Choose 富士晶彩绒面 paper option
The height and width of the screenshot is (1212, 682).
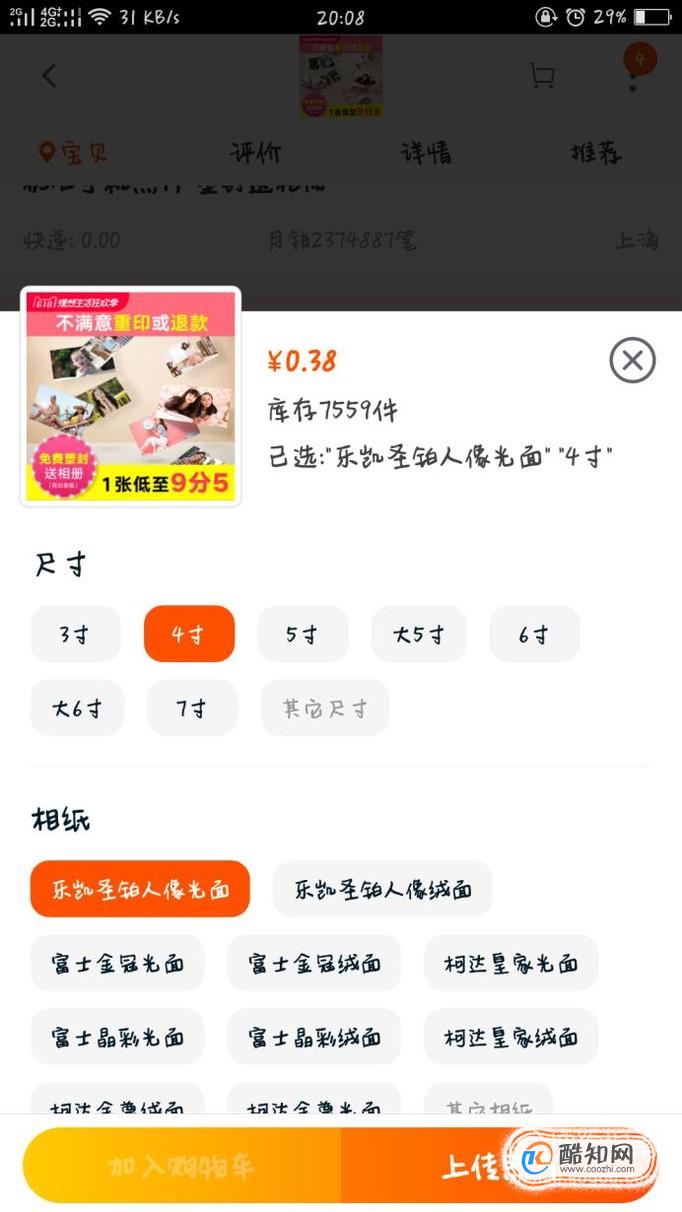pos(314,1037)
